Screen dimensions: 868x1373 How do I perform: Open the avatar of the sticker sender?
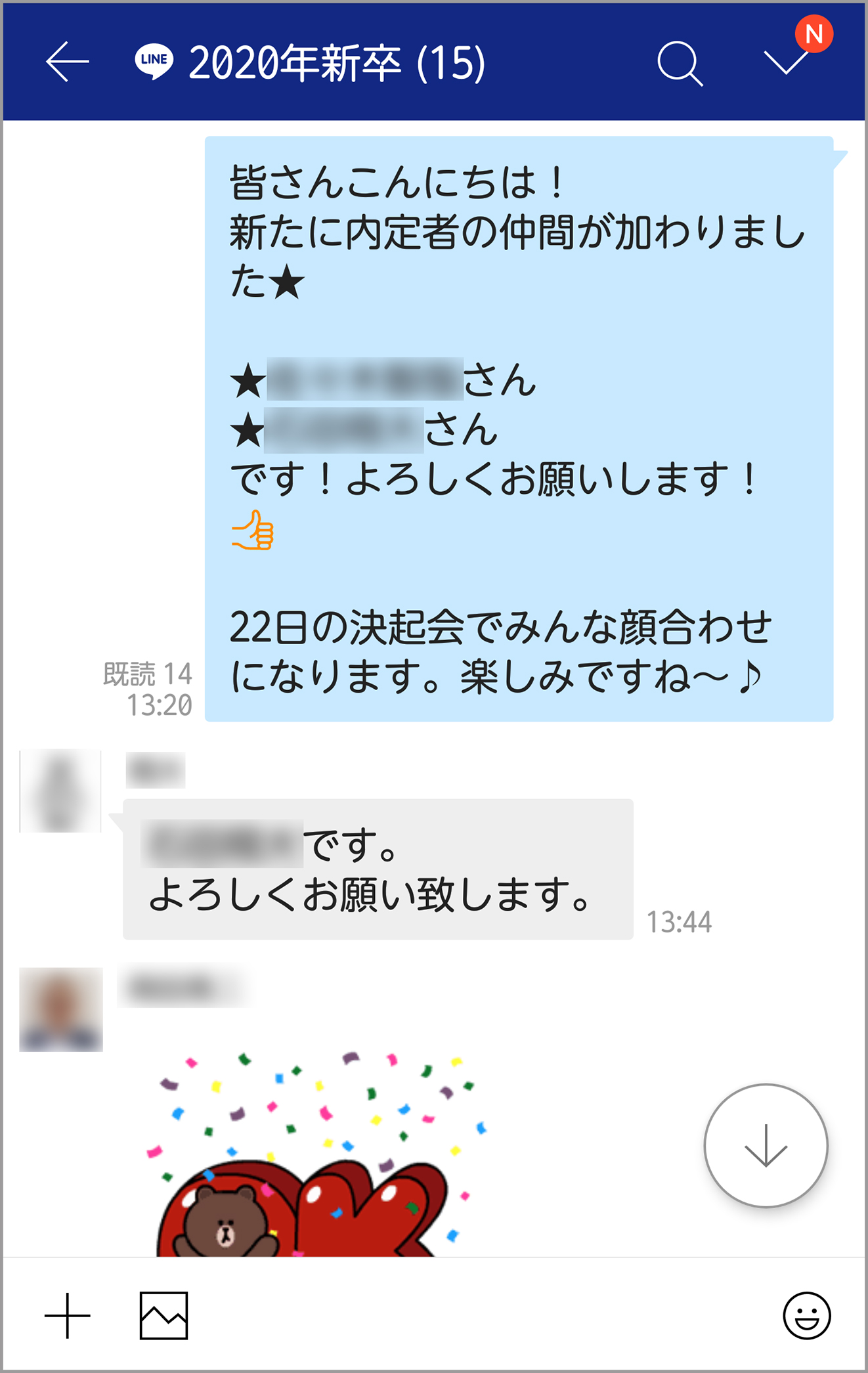(61, 1009)
